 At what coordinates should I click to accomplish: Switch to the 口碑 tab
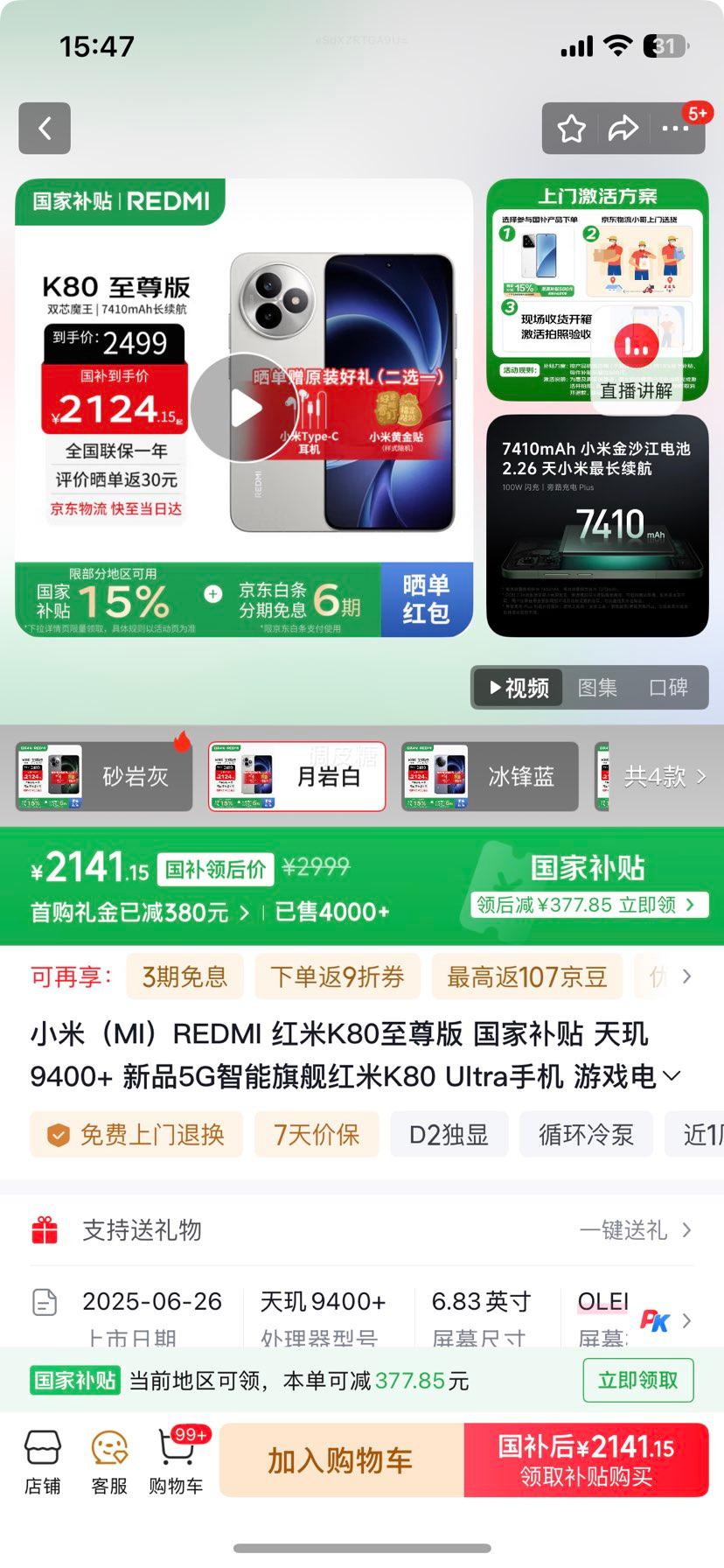click(668, 688)
